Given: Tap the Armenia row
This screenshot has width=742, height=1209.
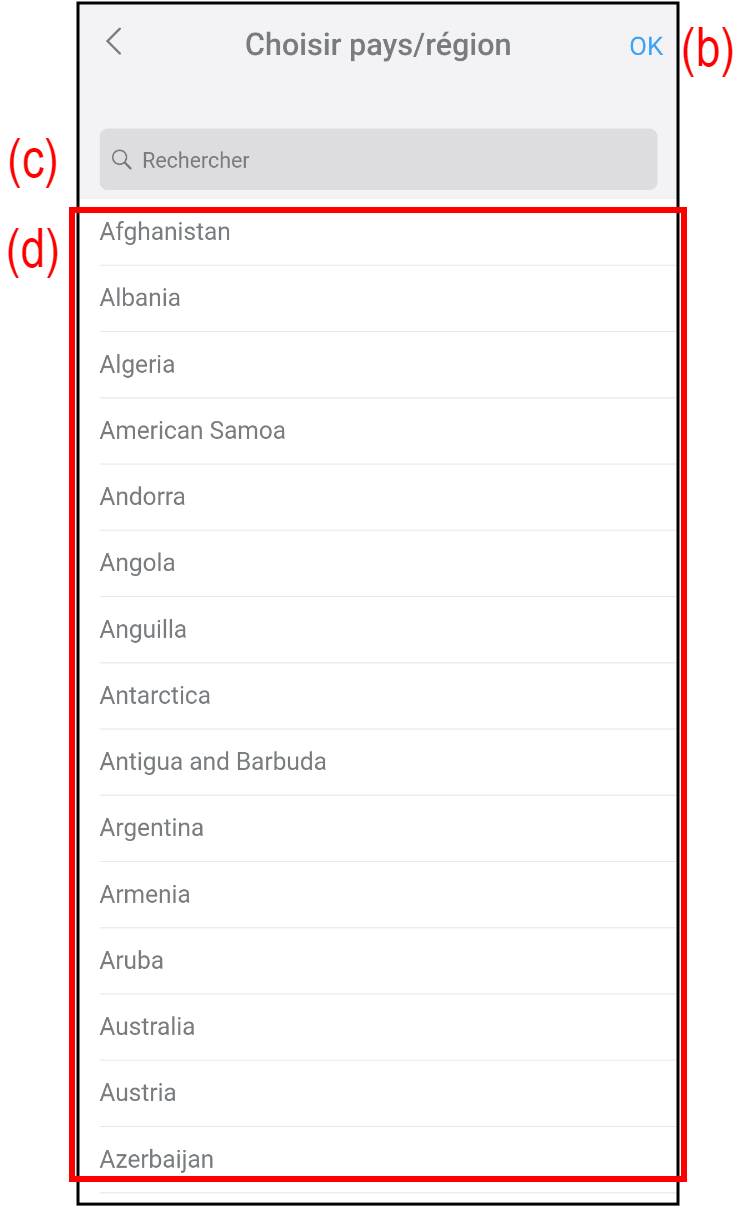Looking at the screenshot, I should pos(145,894).
